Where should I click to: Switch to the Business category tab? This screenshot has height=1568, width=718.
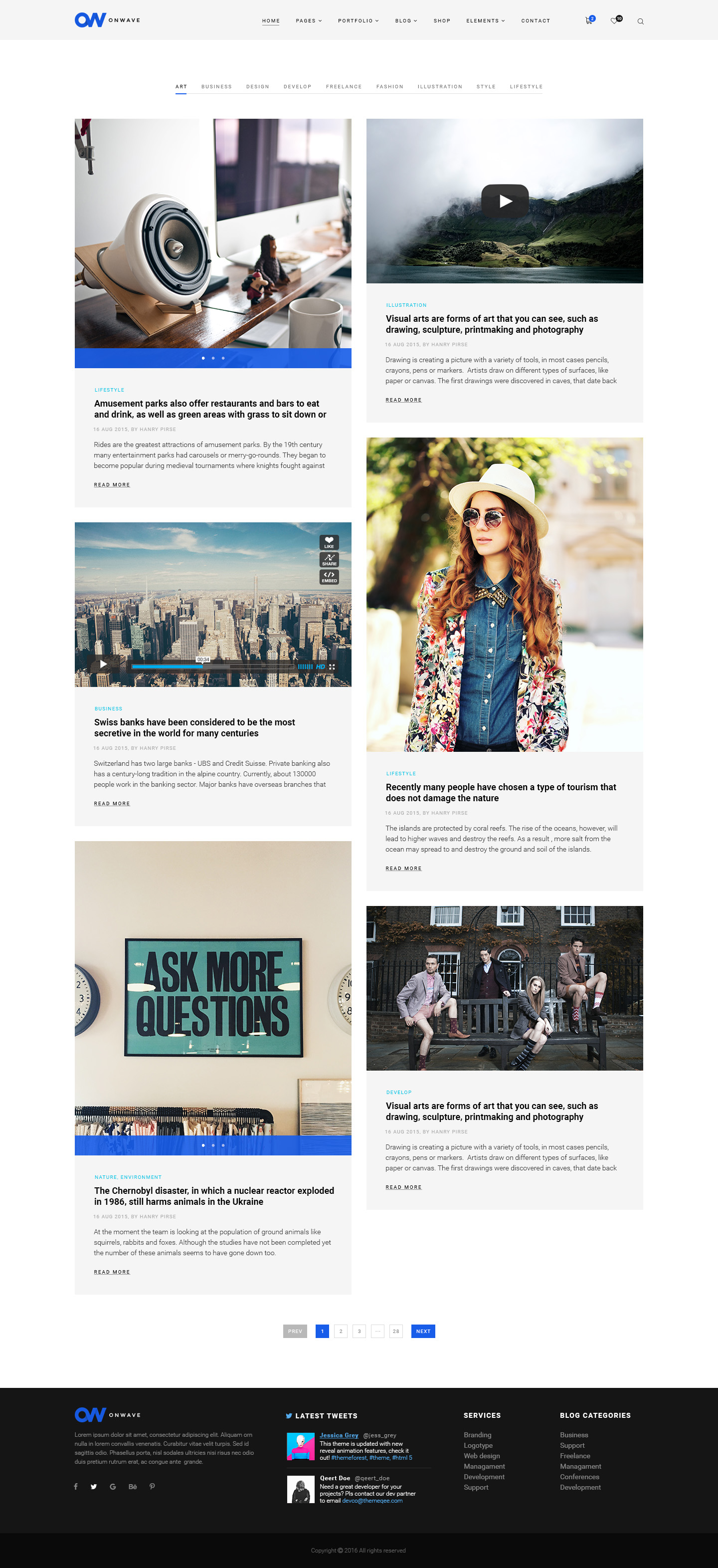(x=216, y=86)
